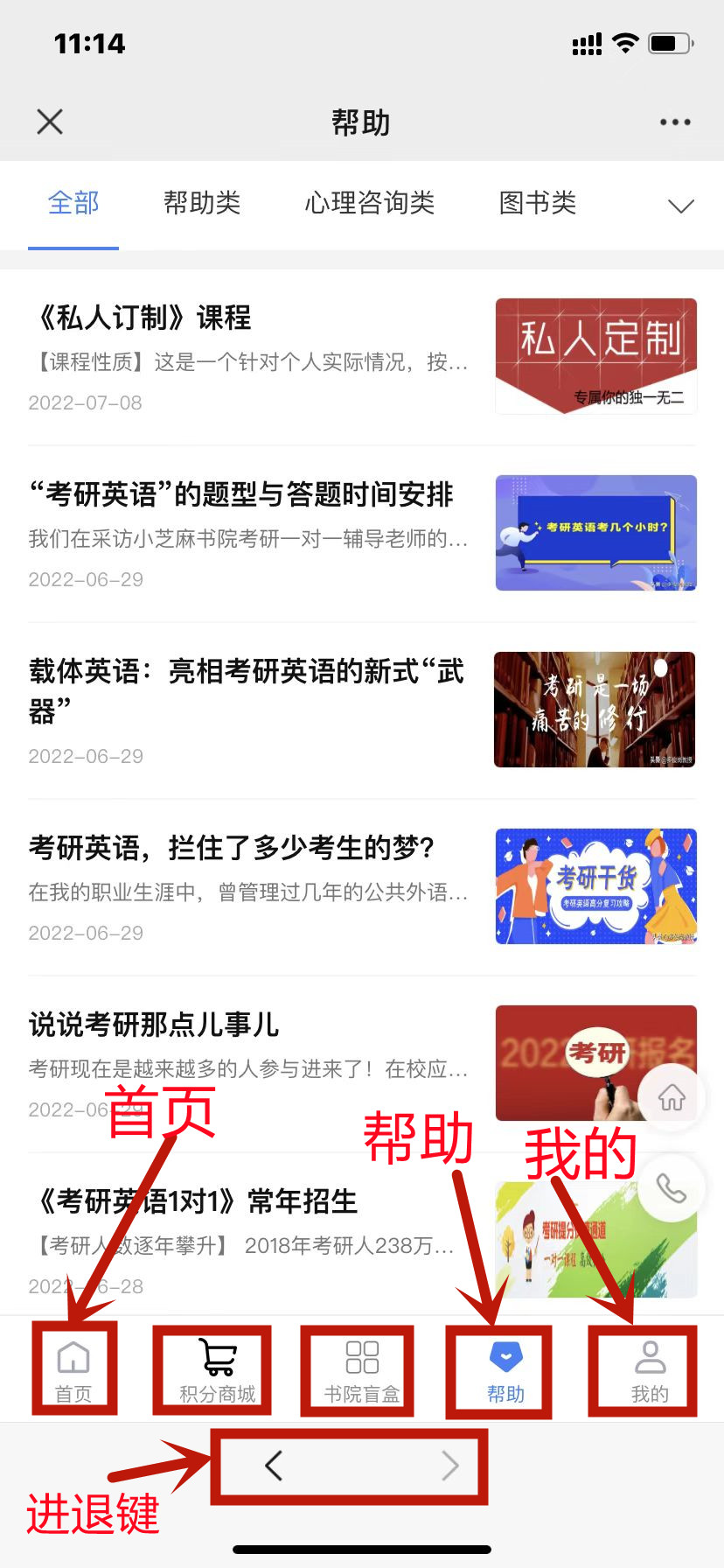This screenshot has height=1568, width=724.
Task: Switch to the 心理咨询类 tab
Action: click(369, 203)
